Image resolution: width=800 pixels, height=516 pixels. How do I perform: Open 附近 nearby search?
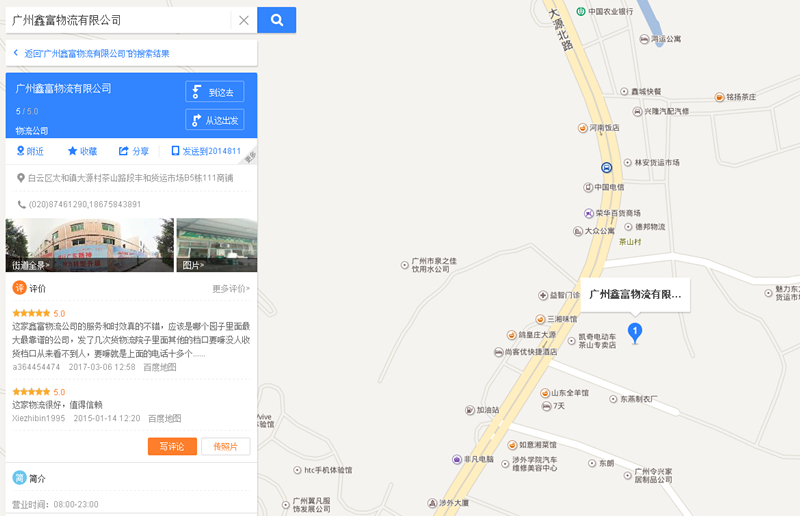(x=30, y=152)
